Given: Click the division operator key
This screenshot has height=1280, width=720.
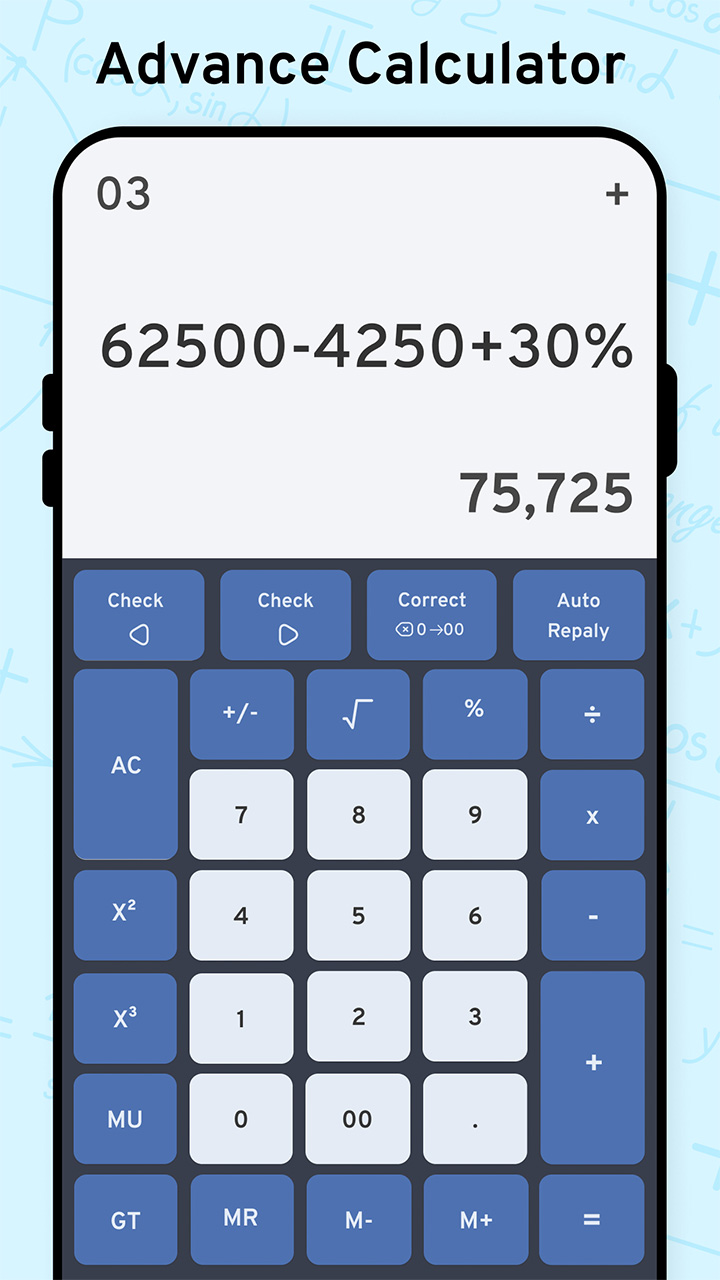Looking at the screenshot, I should (592, 714).
